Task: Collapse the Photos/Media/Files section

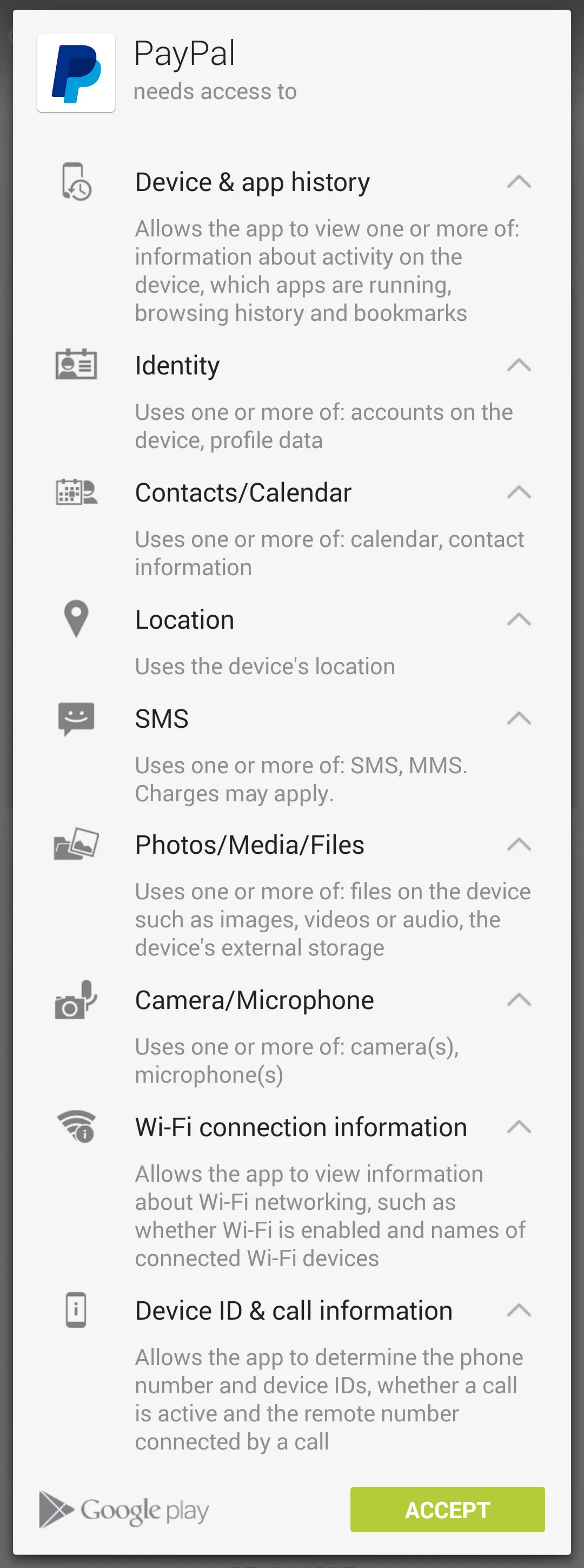Action: (519, 845)
